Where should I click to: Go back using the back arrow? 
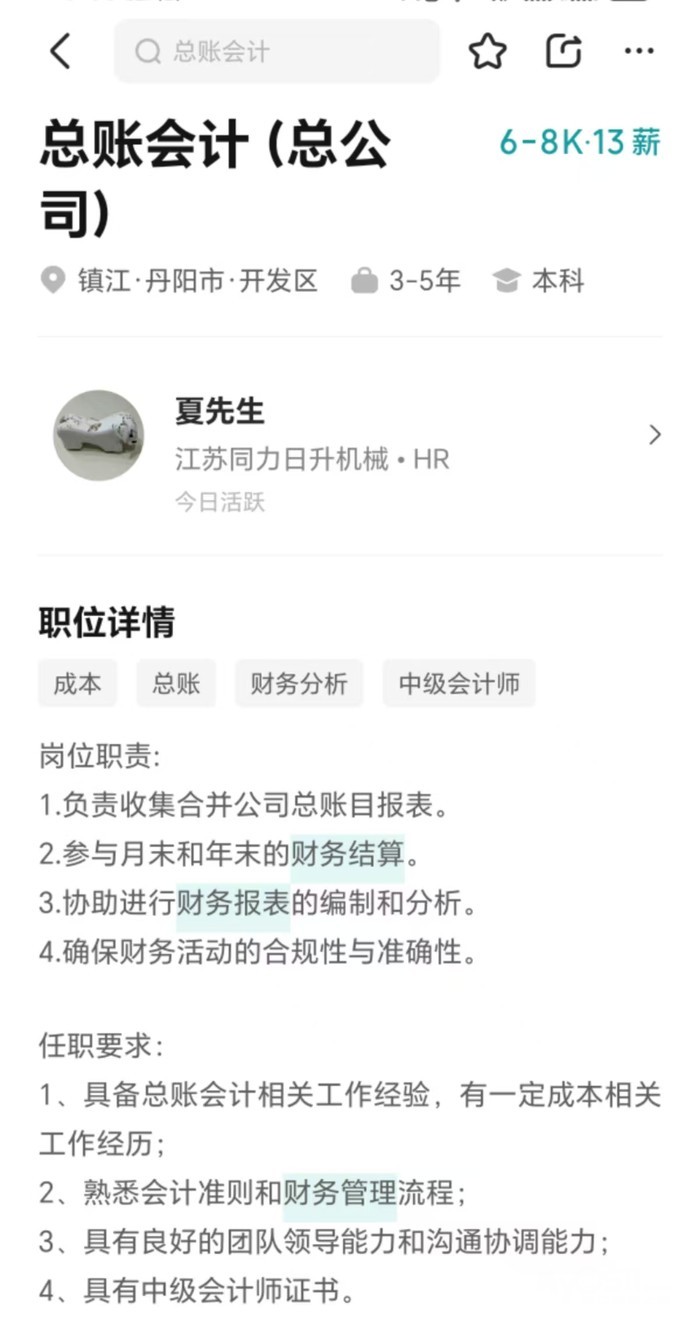point(61,51)
